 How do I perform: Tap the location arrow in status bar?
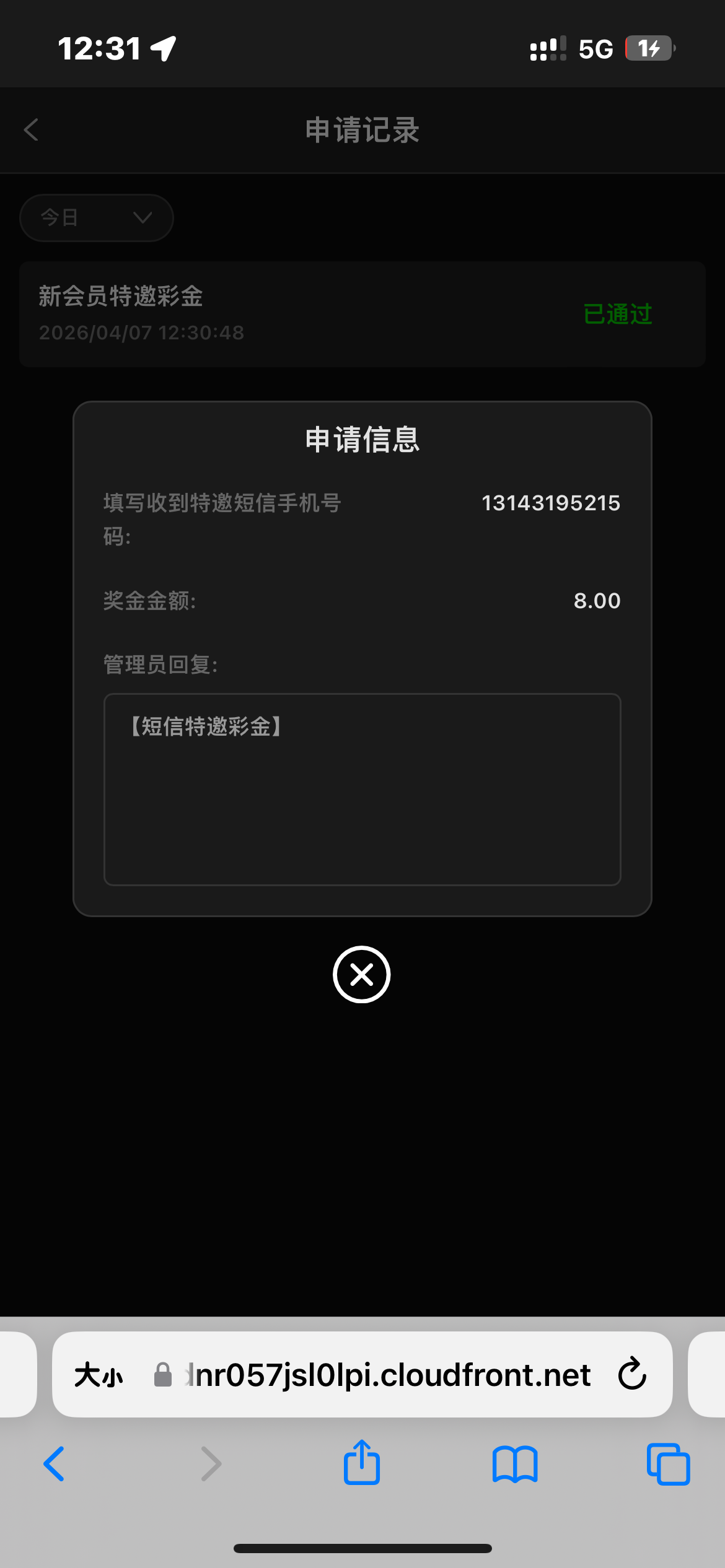pos(162,47)
